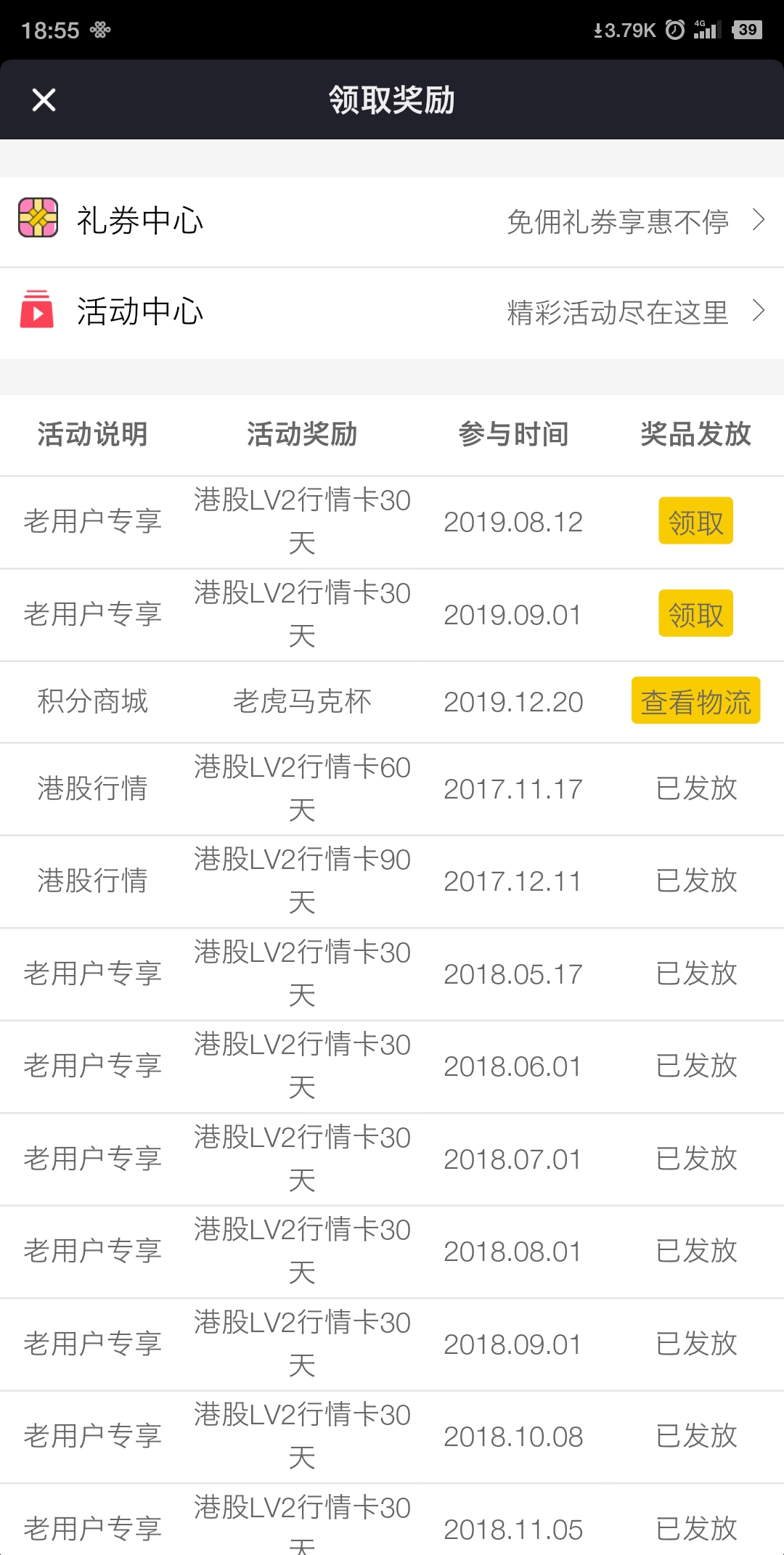The image size is (784, 1555).
Task: Open the 礼券中心 row
Action: point(392,221)
